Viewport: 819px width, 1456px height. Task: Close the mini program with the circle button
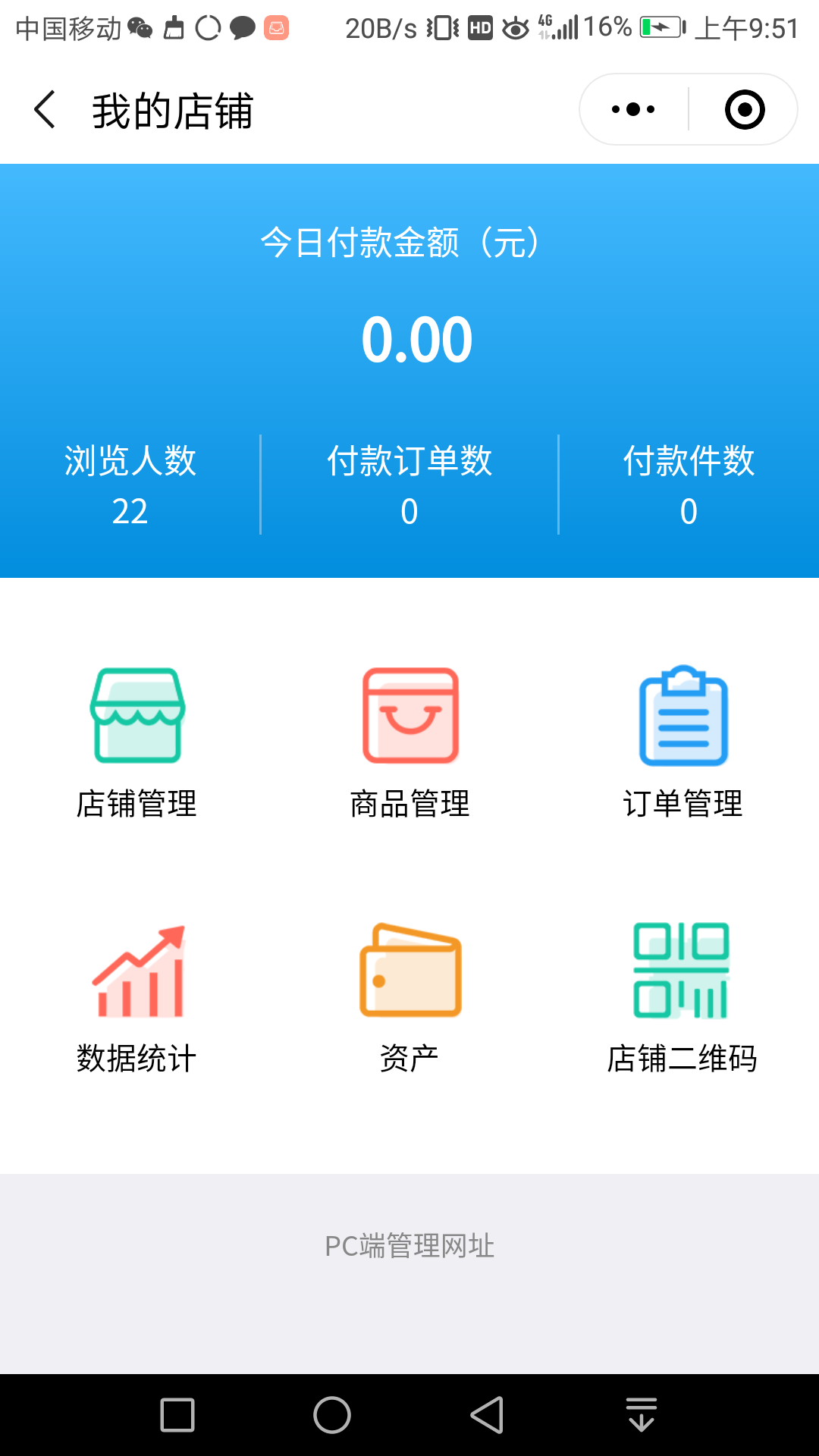(745, 109)
